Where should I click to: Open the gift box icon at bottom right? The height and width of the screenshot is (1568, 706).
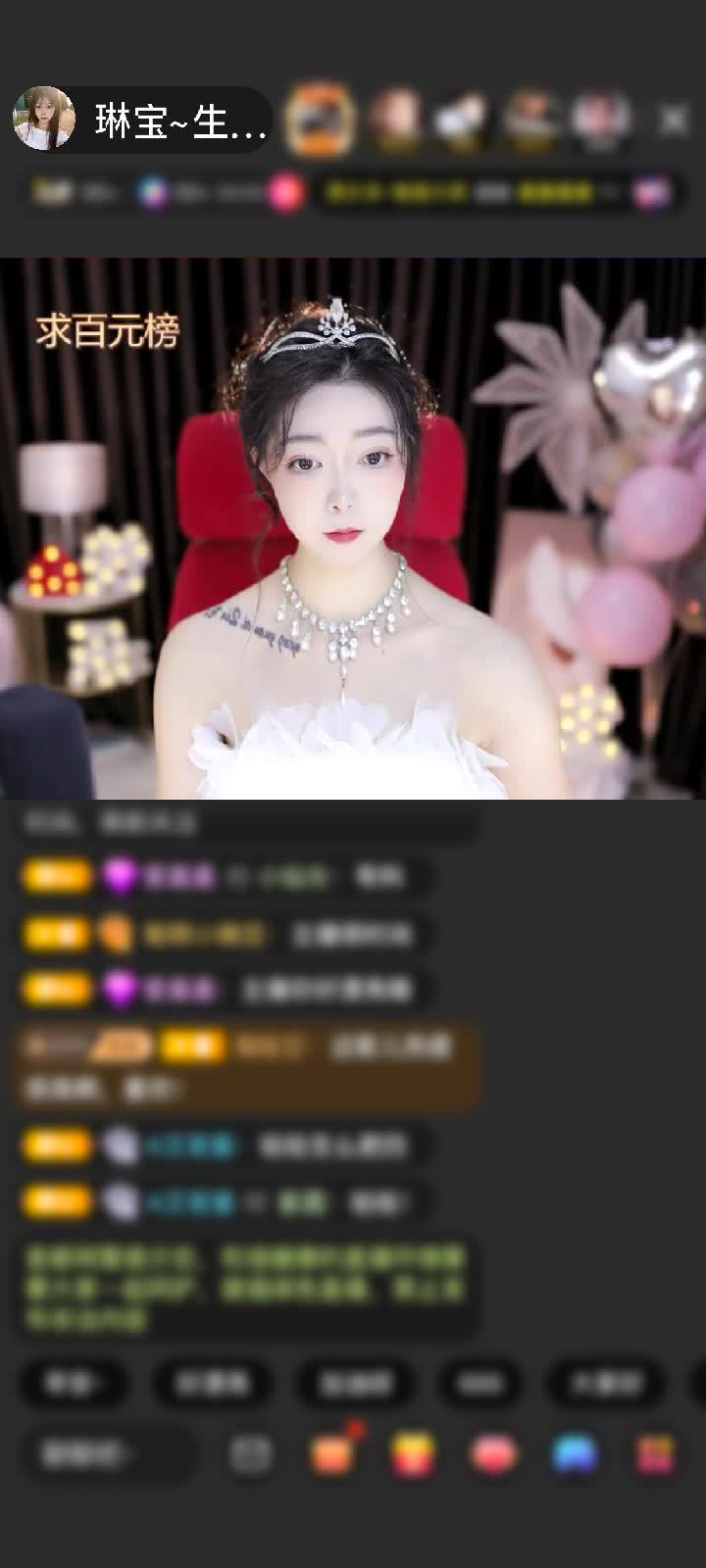point(655,1455)
